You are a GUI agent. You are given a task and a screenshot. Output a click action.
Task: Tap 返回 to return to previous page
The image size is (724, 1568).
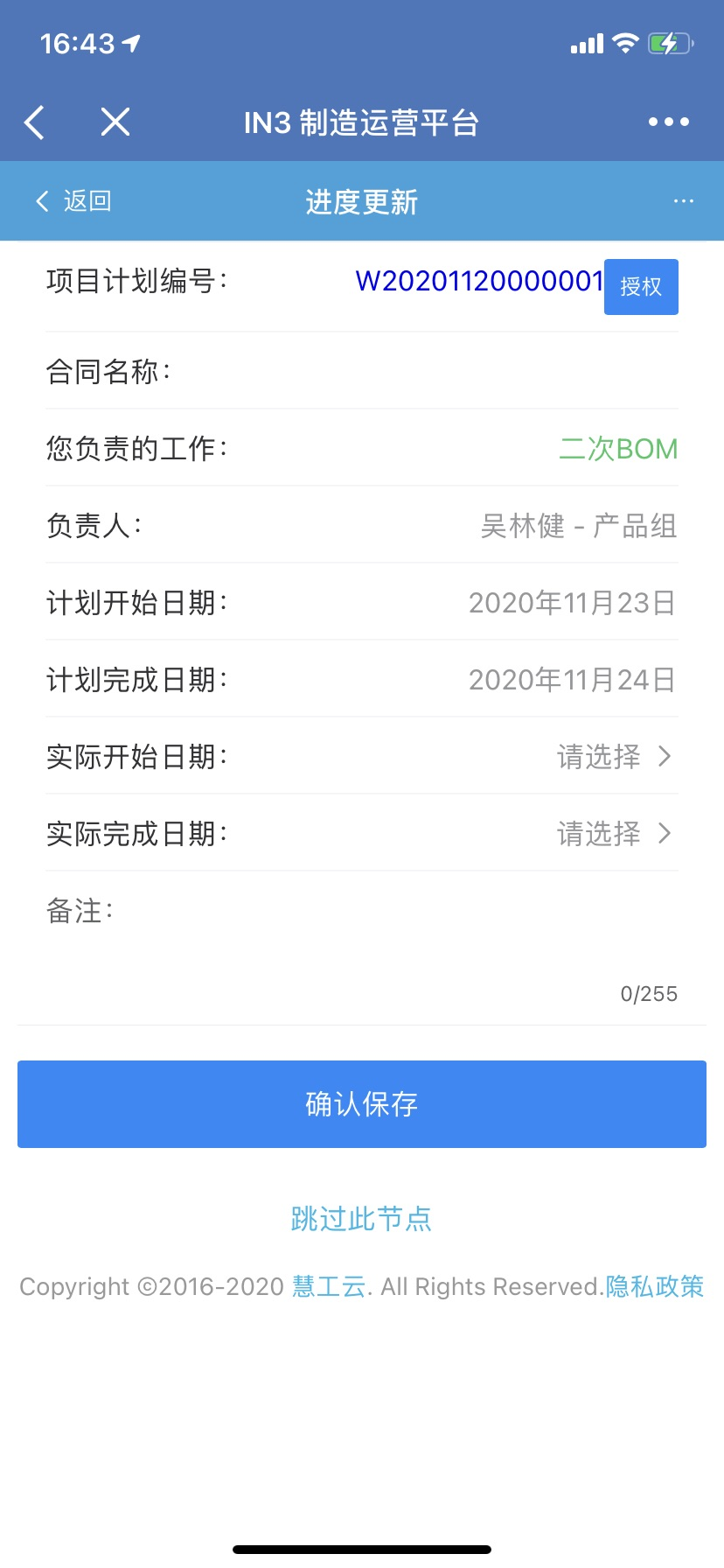coord(74,201)
